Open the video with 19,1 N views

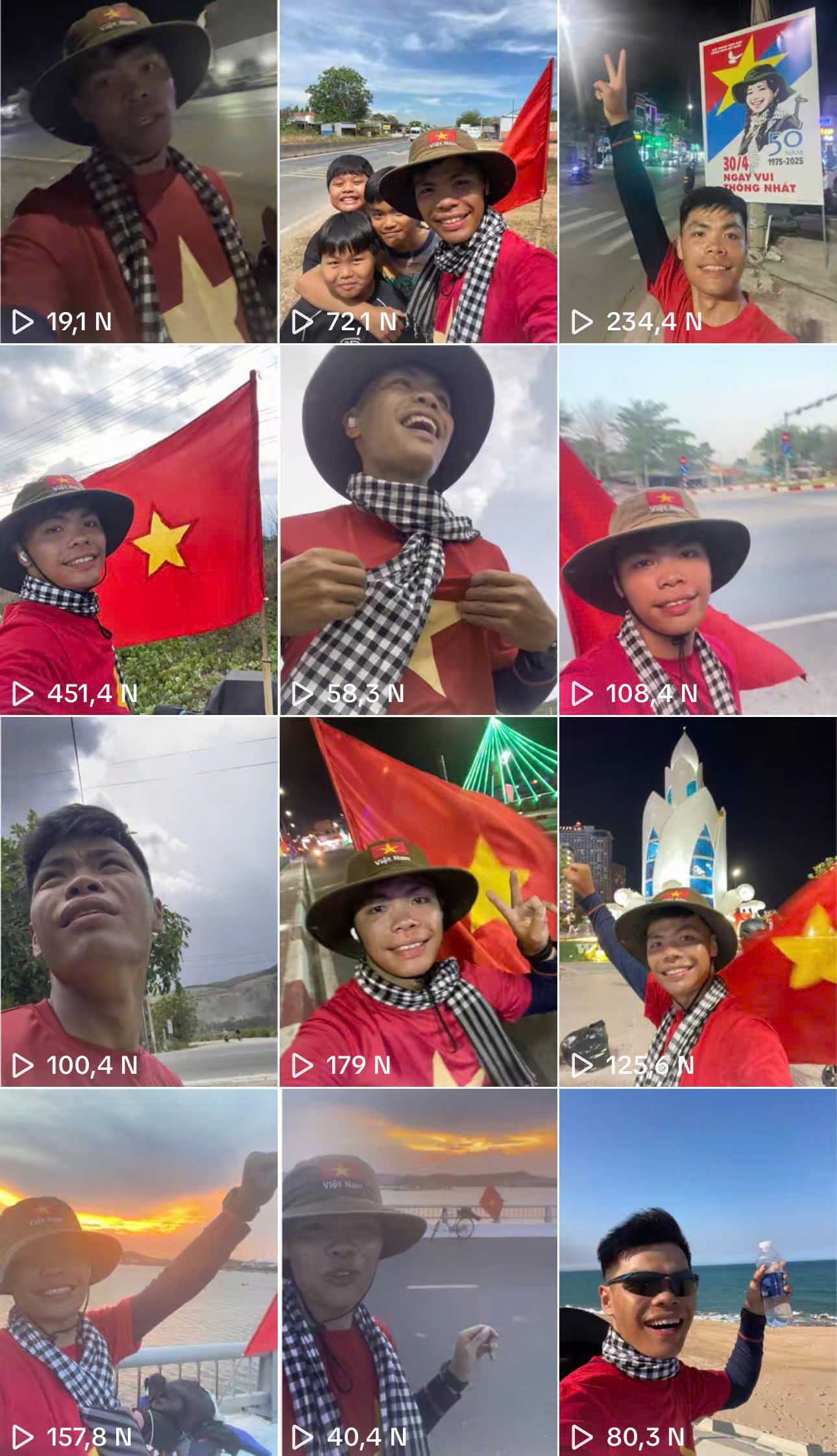pyautogui.click(x=139, y=171)
